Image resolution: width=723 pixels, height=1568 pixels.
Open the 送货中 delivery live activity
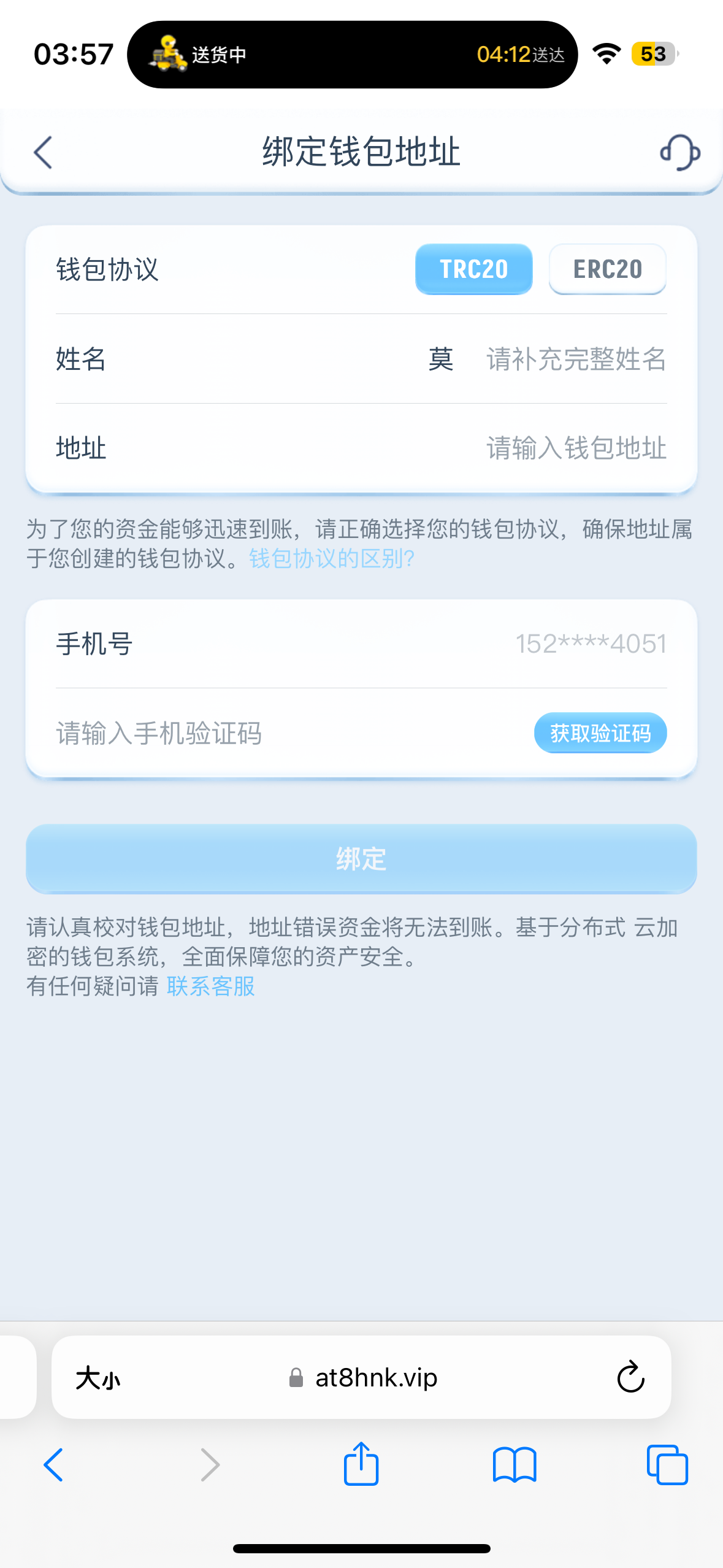tap(352, 55)
